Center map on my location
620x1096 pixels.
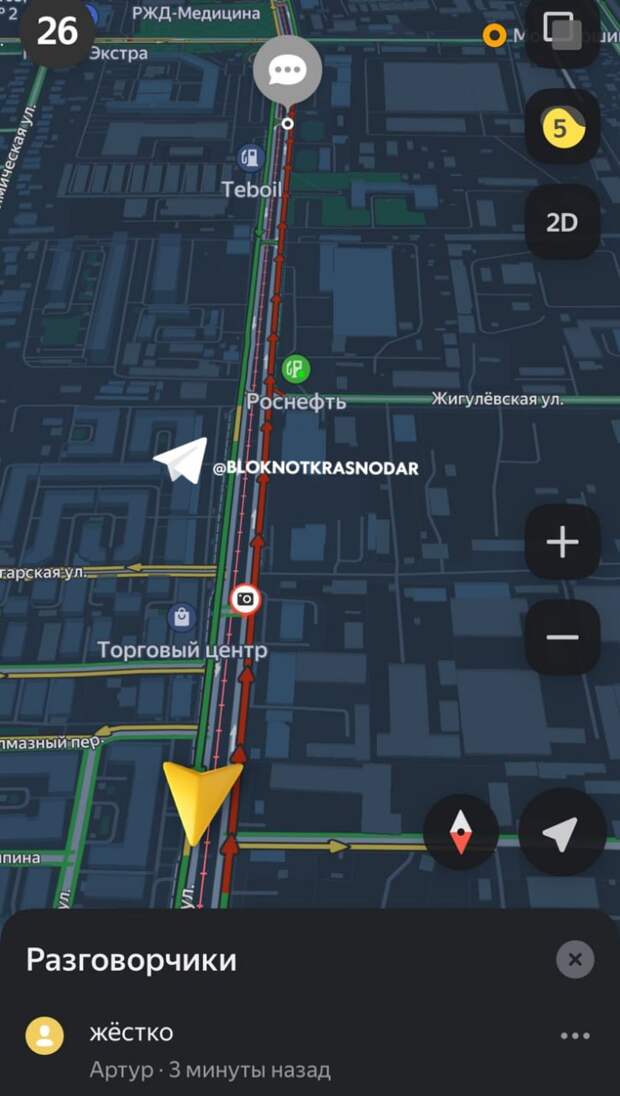pyautogui.click(x=562, y=832)
